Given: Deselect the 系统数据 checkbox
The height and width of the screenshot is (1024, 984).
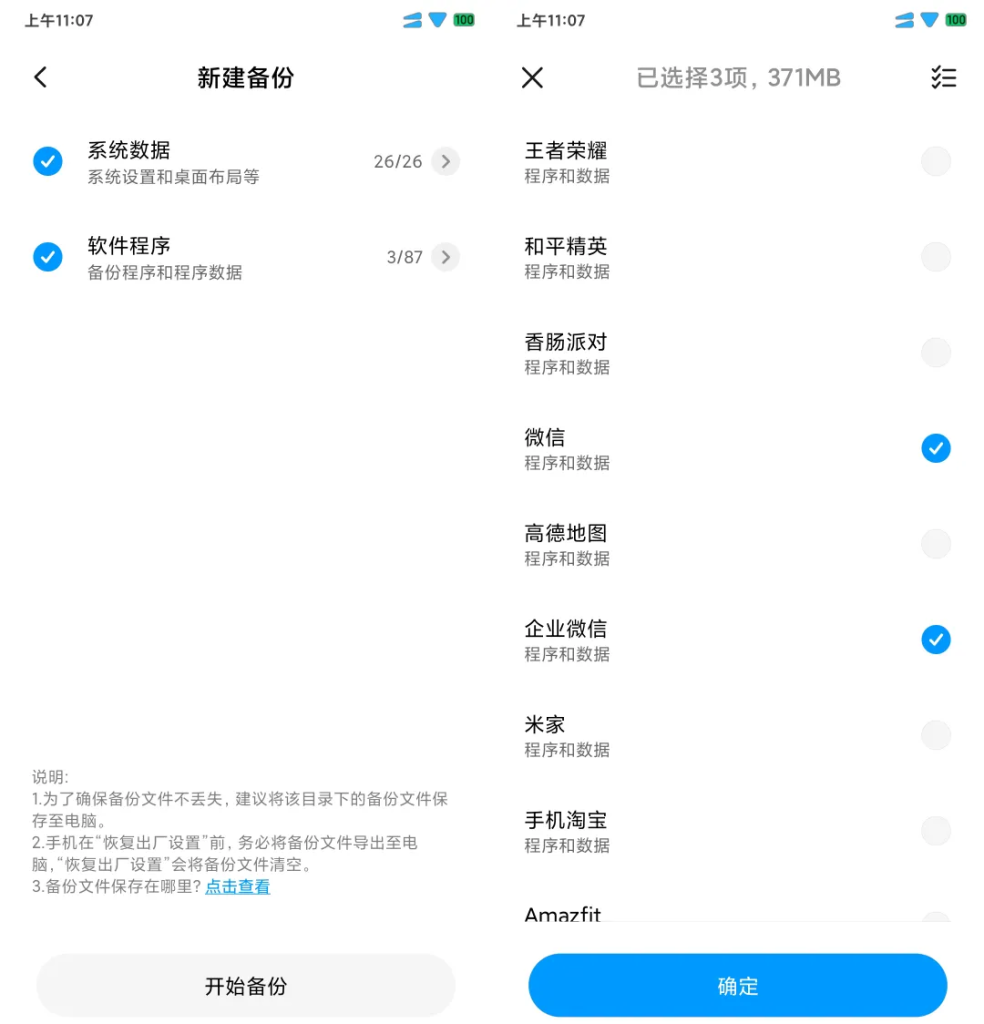Looking at the screenshot, I should point(48,161).
